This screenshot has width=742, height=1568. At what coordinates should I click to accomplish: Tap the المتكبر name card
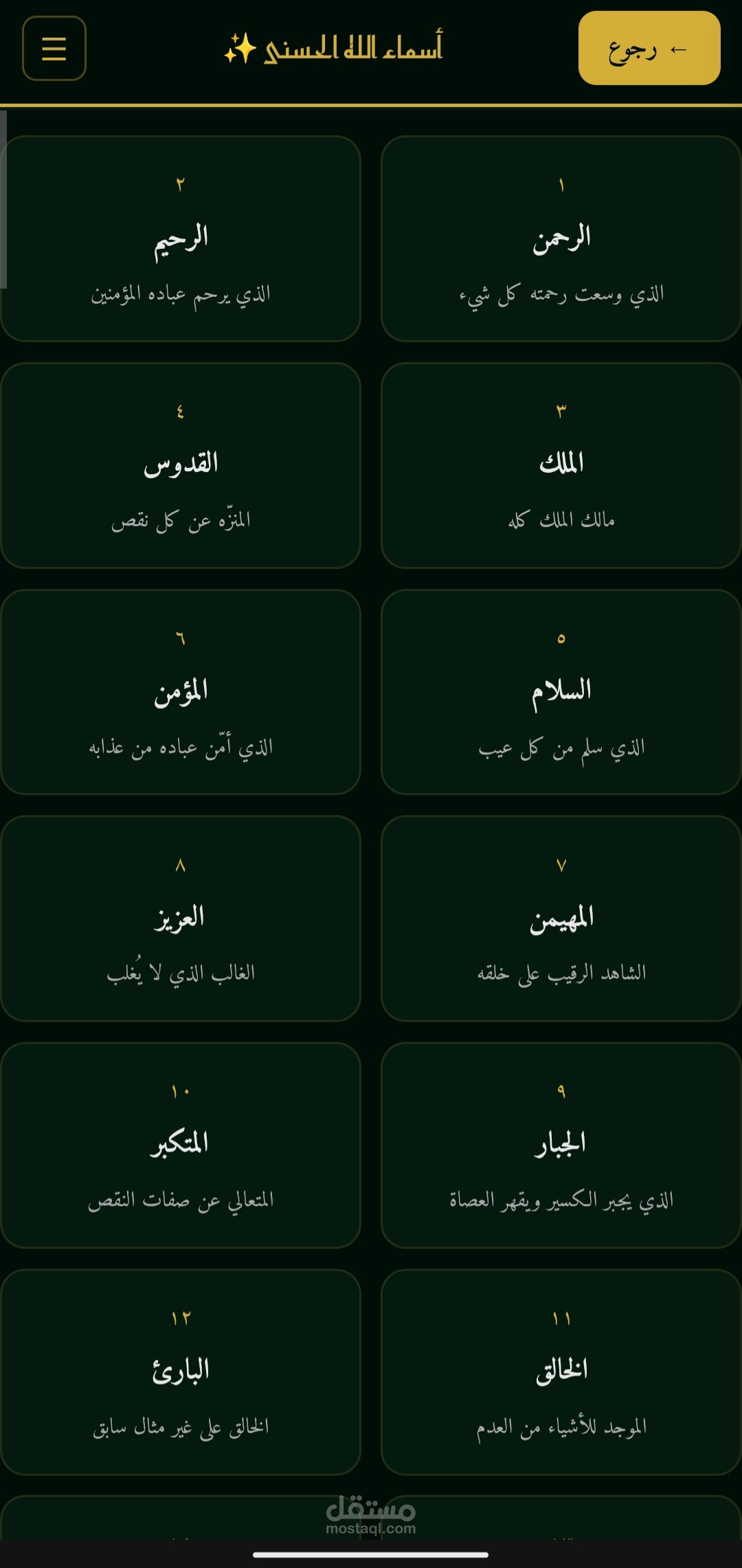click(x=181, y=1145)
